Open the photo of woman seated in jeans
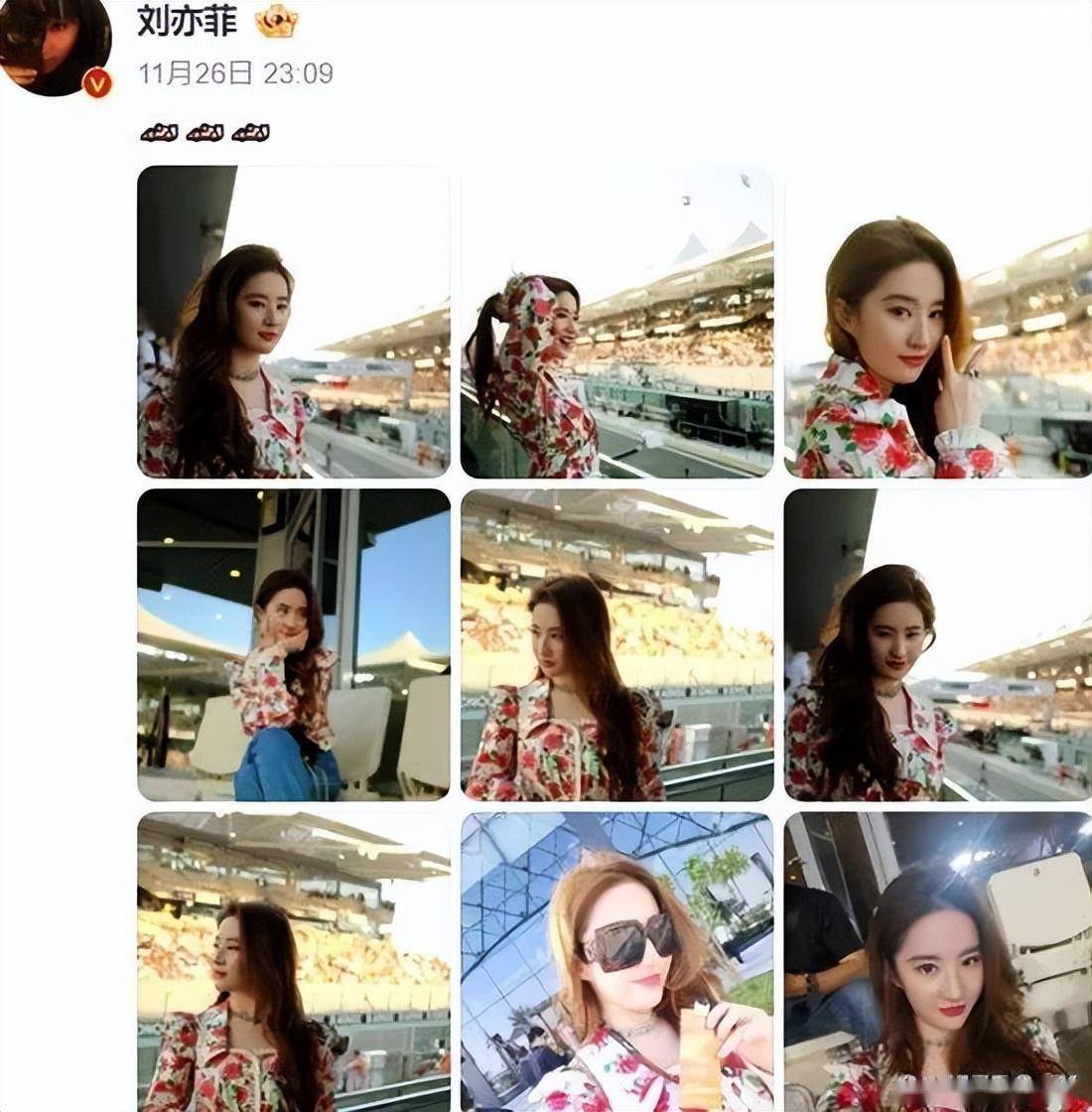 pos(293,645)
